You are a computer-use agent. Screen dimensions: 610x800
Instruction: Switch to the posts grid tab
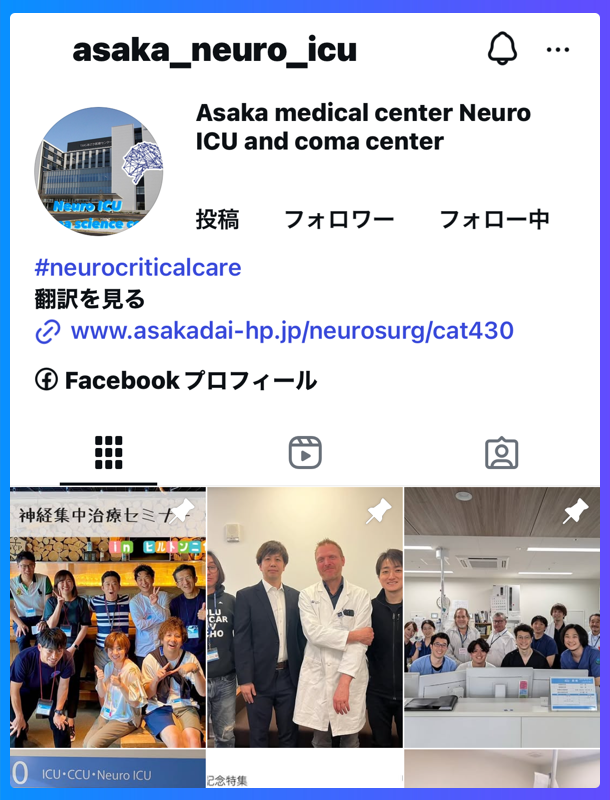coord(108,453)
